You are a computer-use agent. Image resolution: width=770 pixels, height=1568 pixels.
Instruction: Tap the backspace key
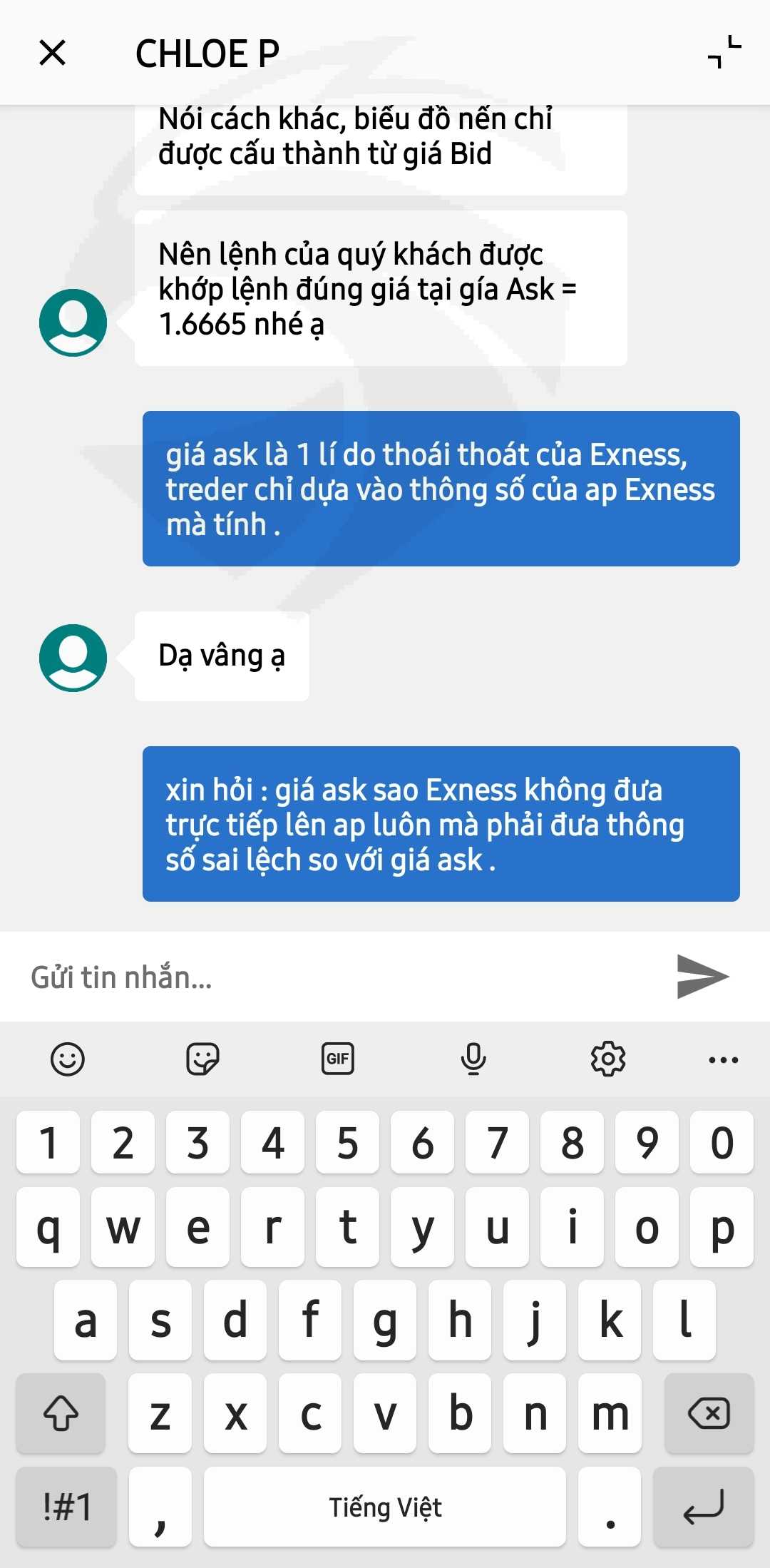click(x=709, y=1413)
